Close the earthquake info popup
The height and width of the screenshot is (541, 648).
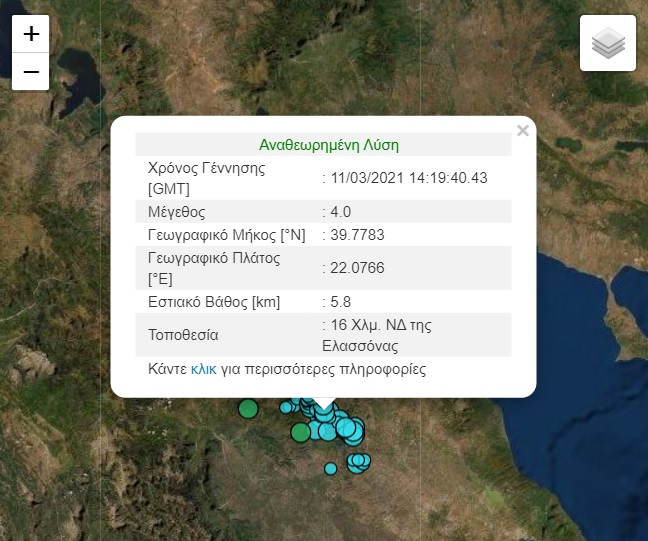point(522,130)
